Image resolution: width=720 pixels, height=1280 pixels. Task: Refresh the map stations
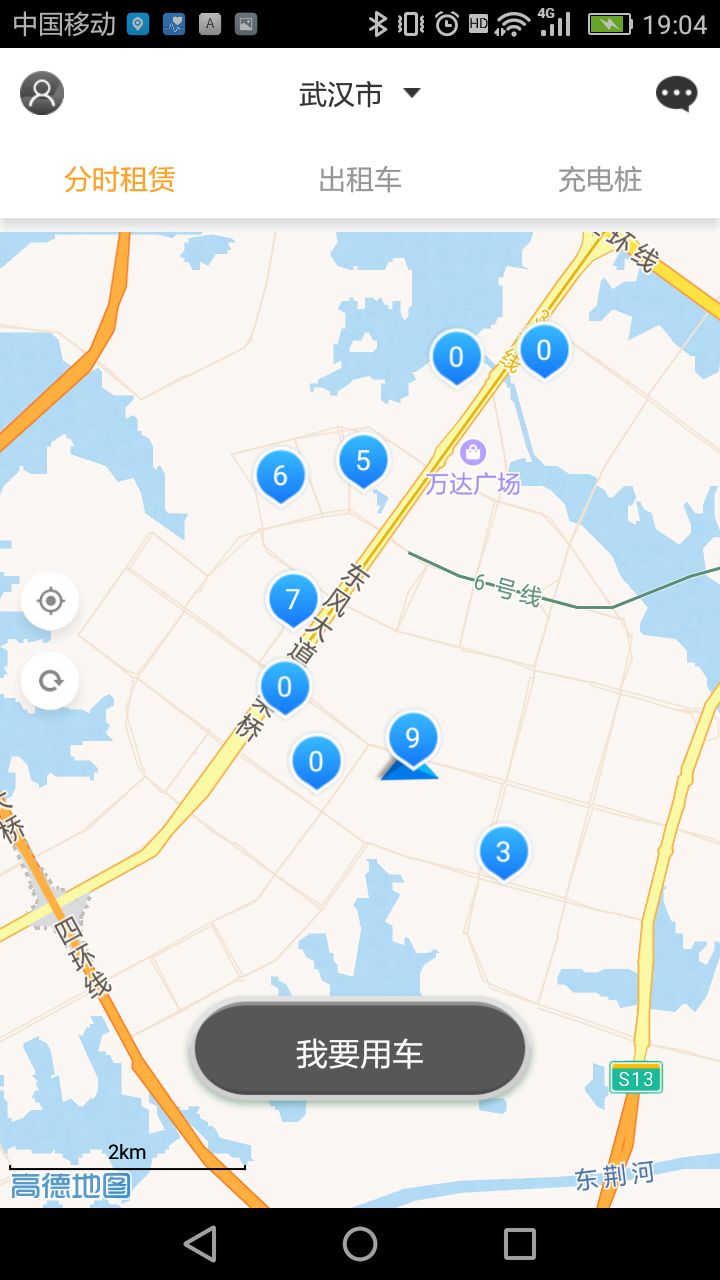50,681
